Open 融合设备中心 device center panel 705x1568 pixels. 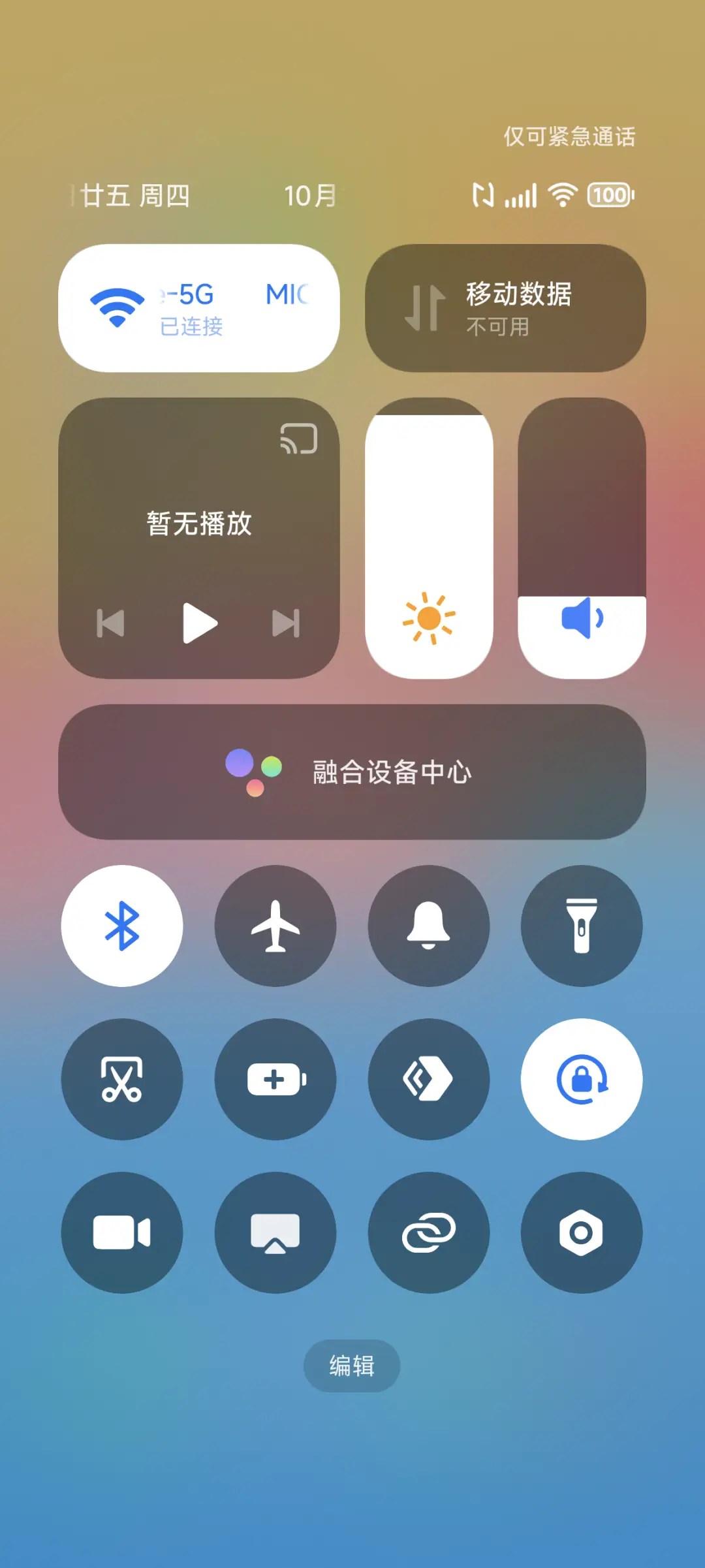(352, 772)
